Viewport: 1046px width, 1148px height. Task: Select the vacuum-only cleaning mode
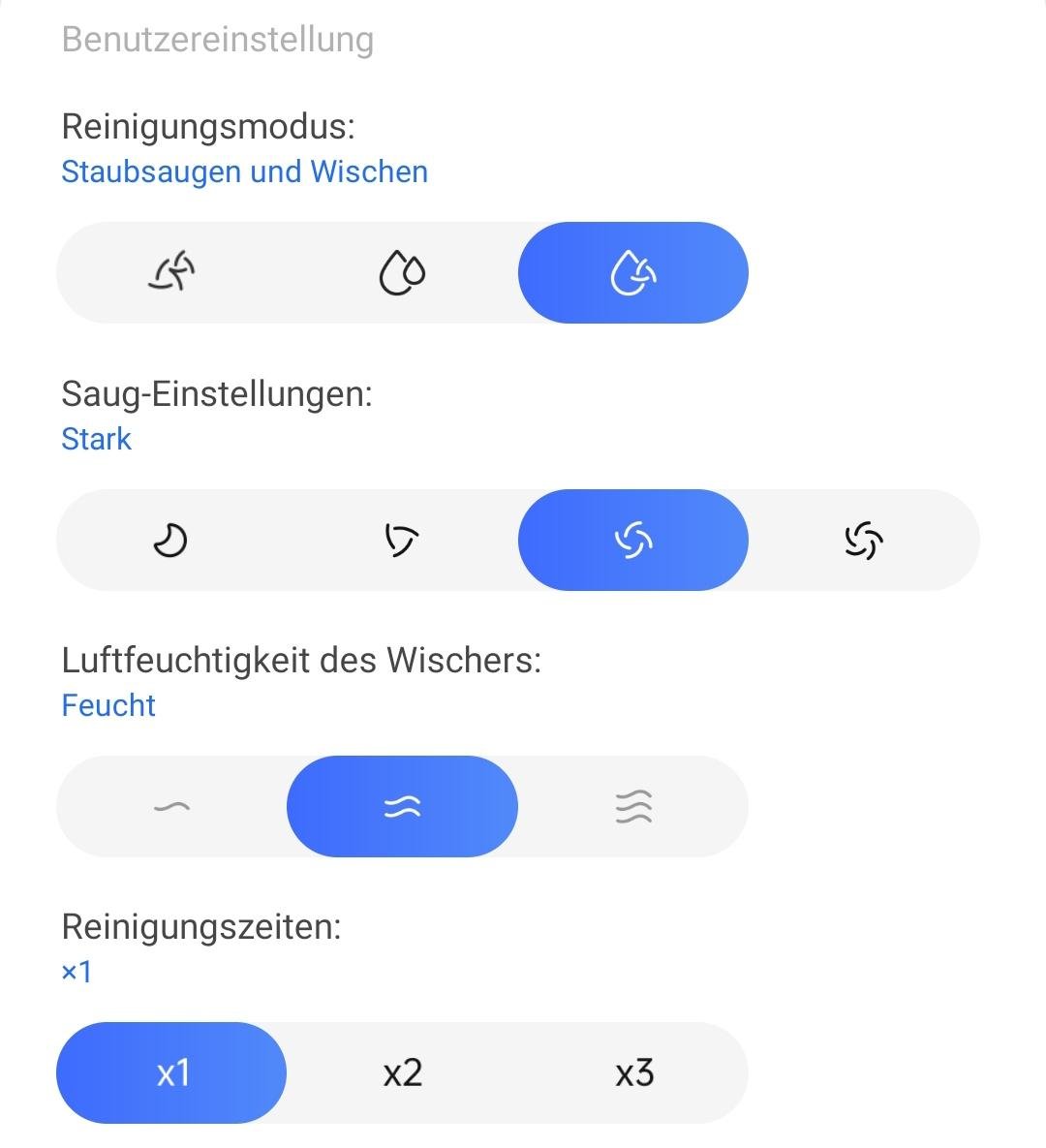[x=172, y=272]
